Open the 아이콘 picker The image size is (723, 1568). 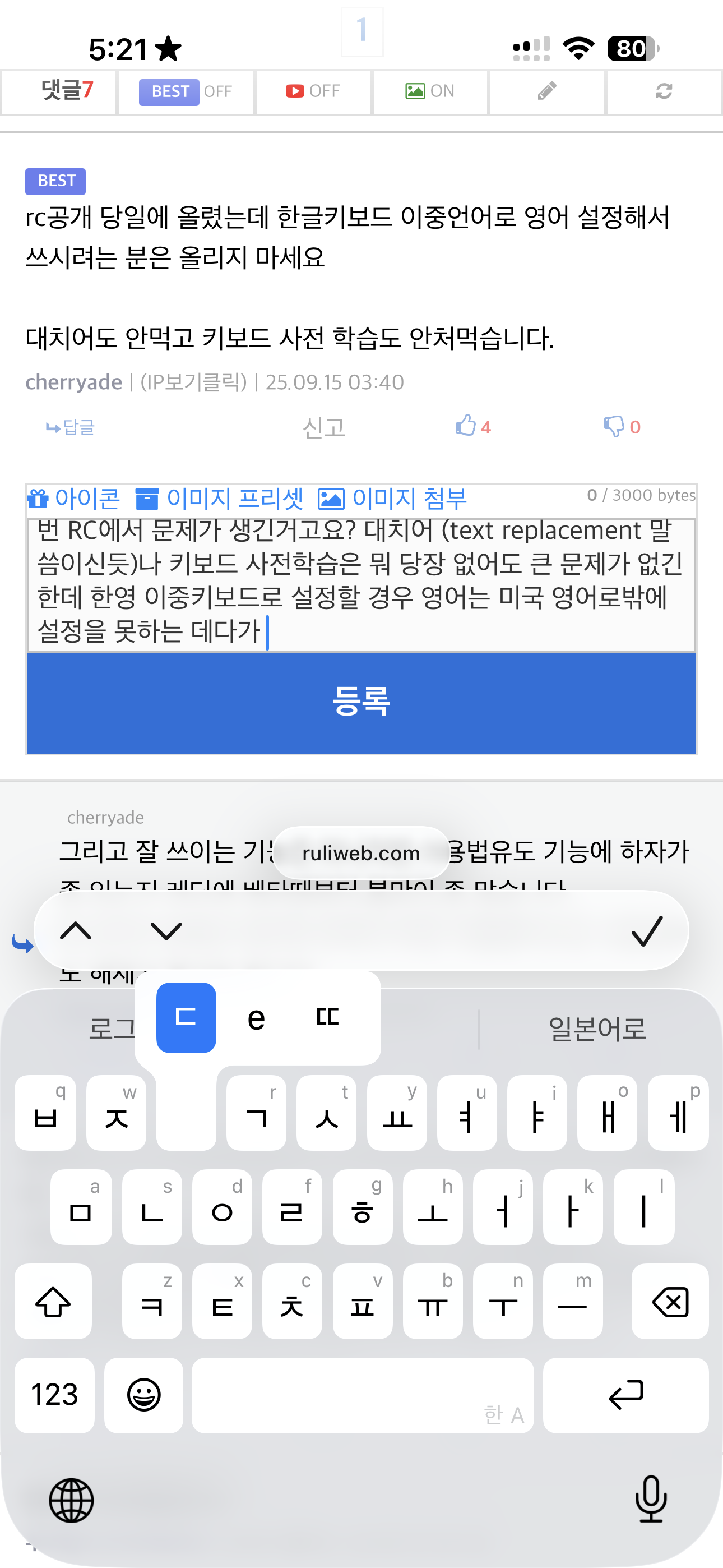[x=73, y=499]
